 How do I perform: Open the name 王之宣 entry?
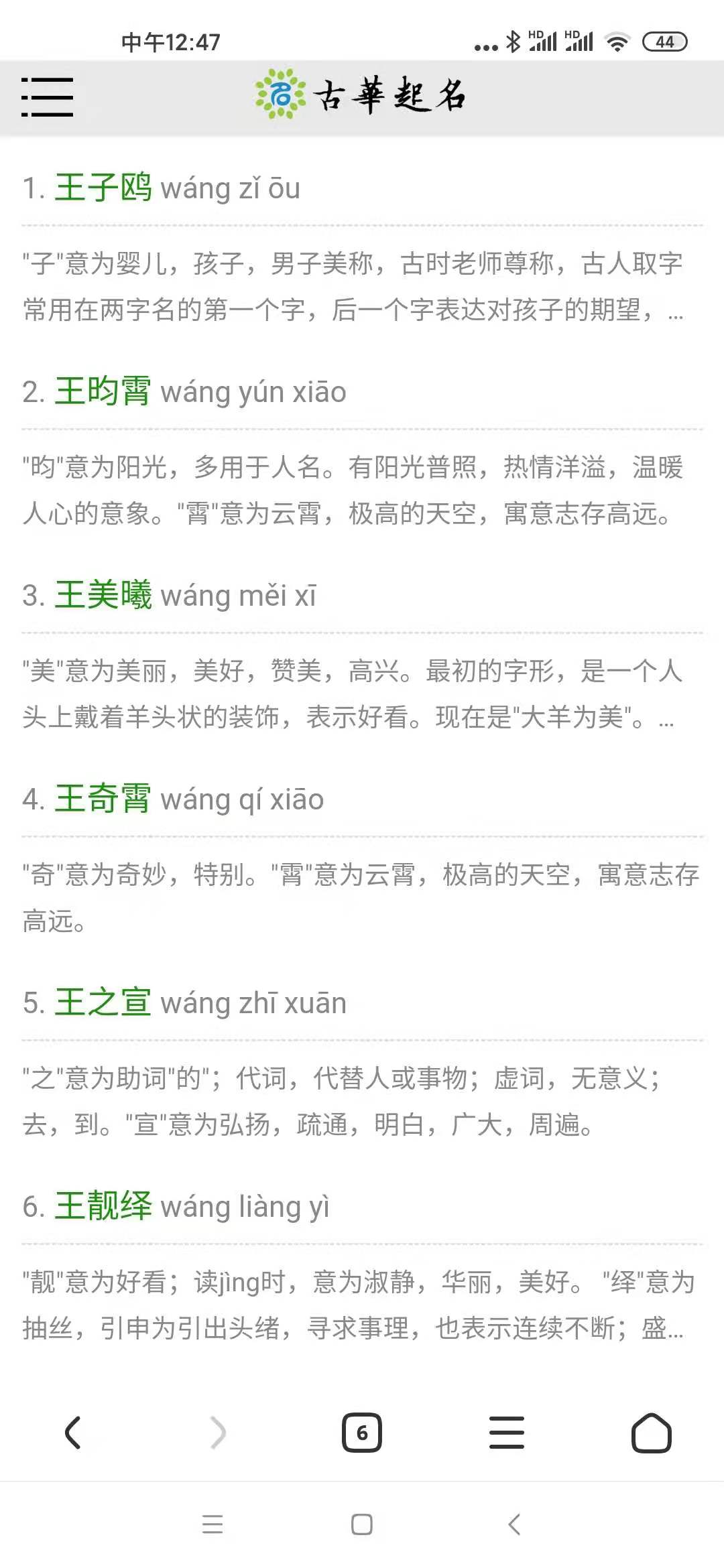coord(103,1002)
